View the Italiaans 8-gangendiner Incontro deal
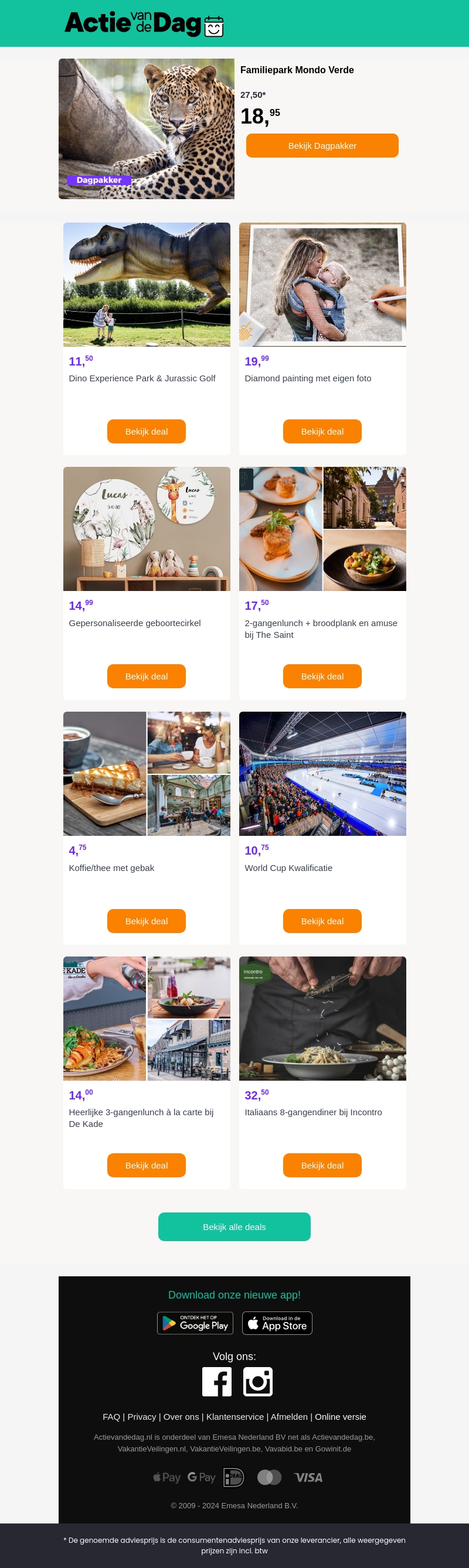The image size is (469, 1568). (x=322, y=1164)
